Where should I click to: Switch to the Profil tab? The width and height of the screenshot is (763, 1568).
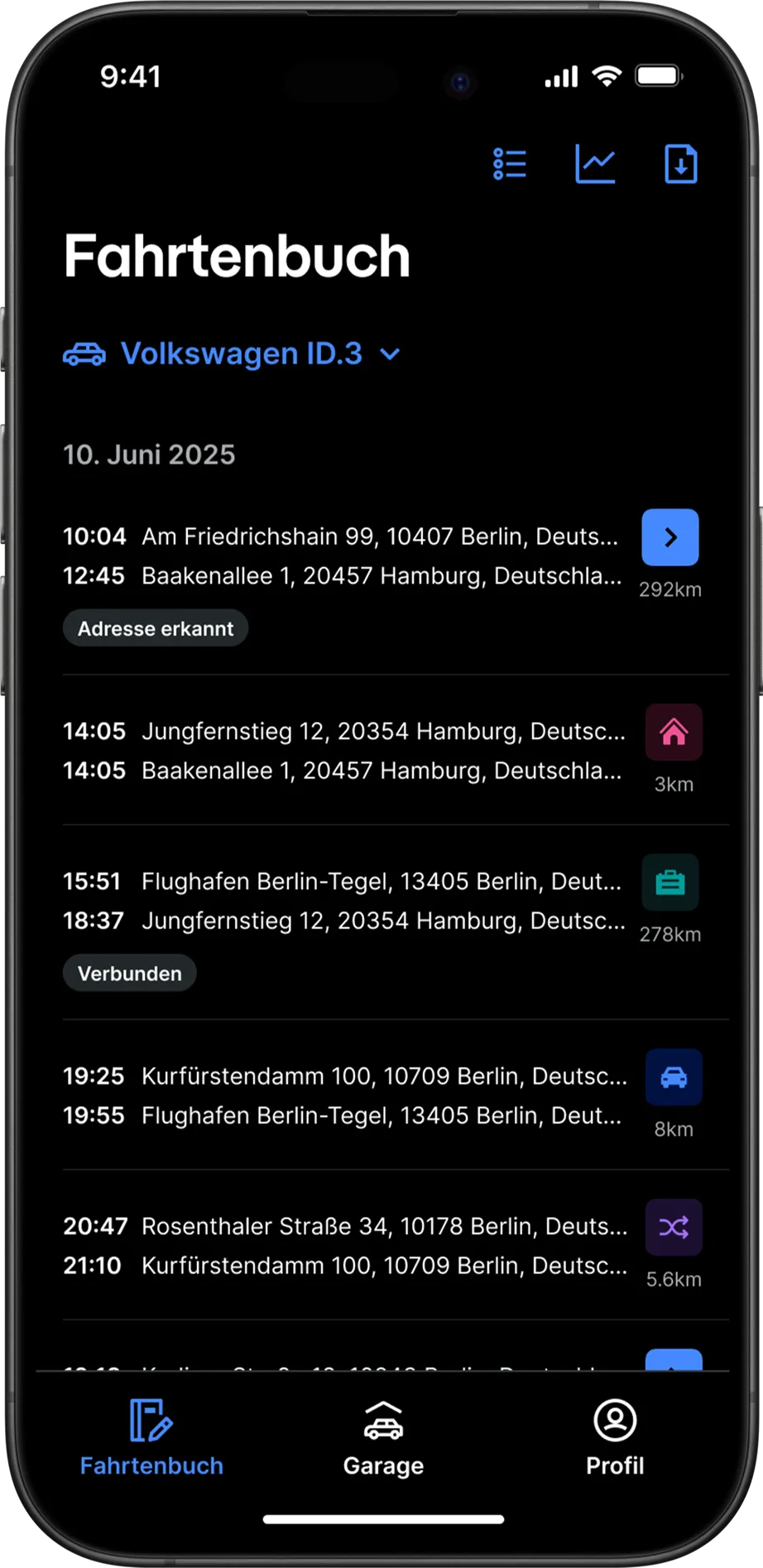pos(615,1439)
